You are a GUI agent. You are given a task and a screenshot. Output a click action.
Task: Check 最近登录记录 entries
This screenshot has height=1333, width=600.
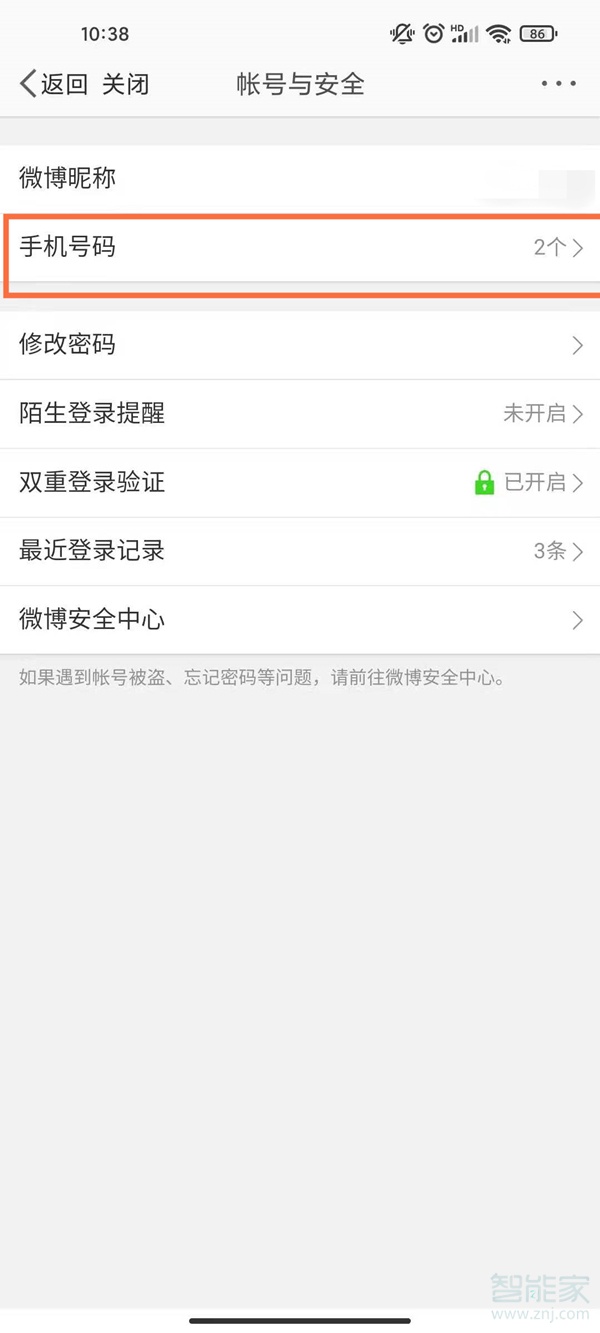click(300, 551)
